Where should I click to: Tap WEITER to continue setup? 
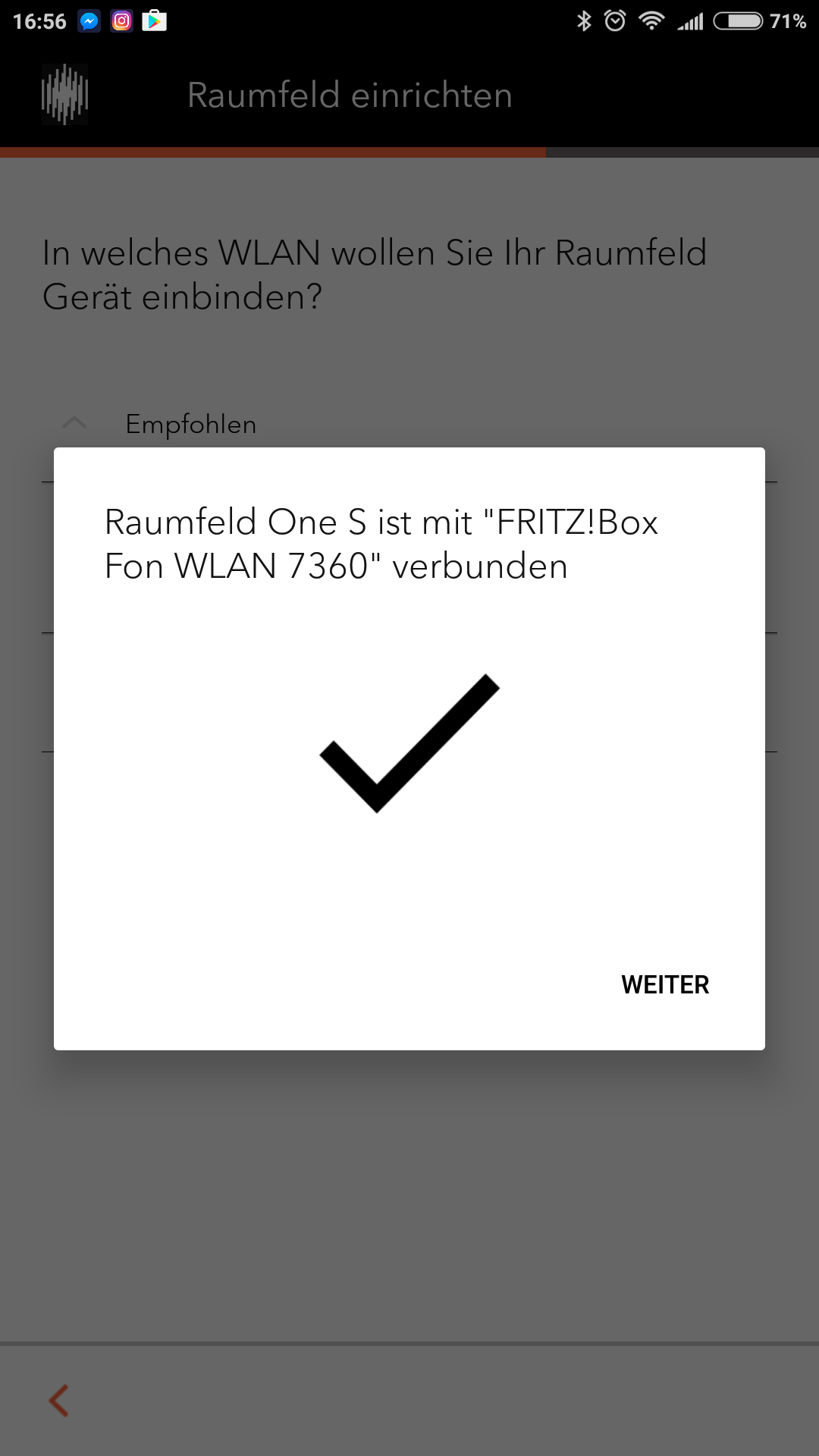tap(665, 984)
